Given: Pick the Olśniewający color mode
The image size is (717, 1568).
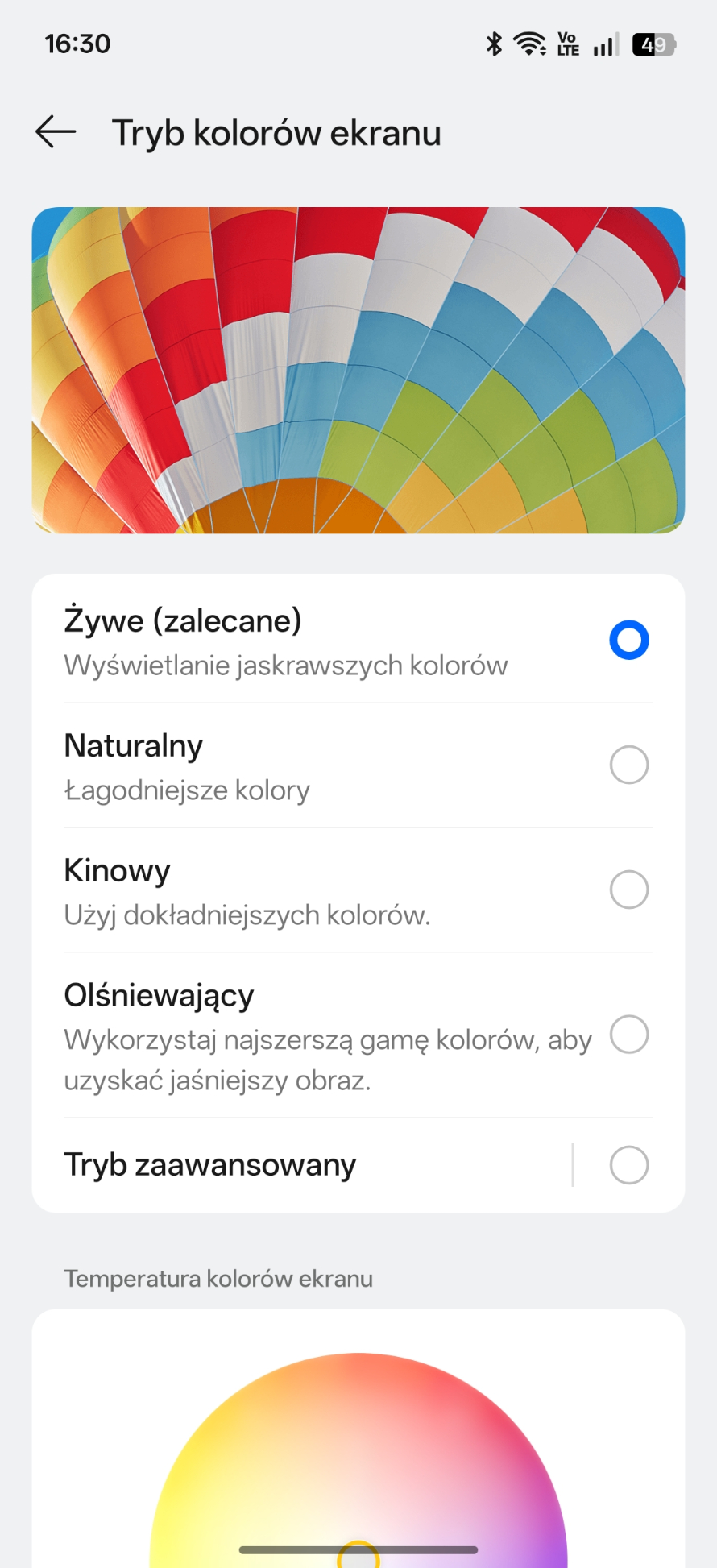Looking at the screenshot, I should point(628,1035).
